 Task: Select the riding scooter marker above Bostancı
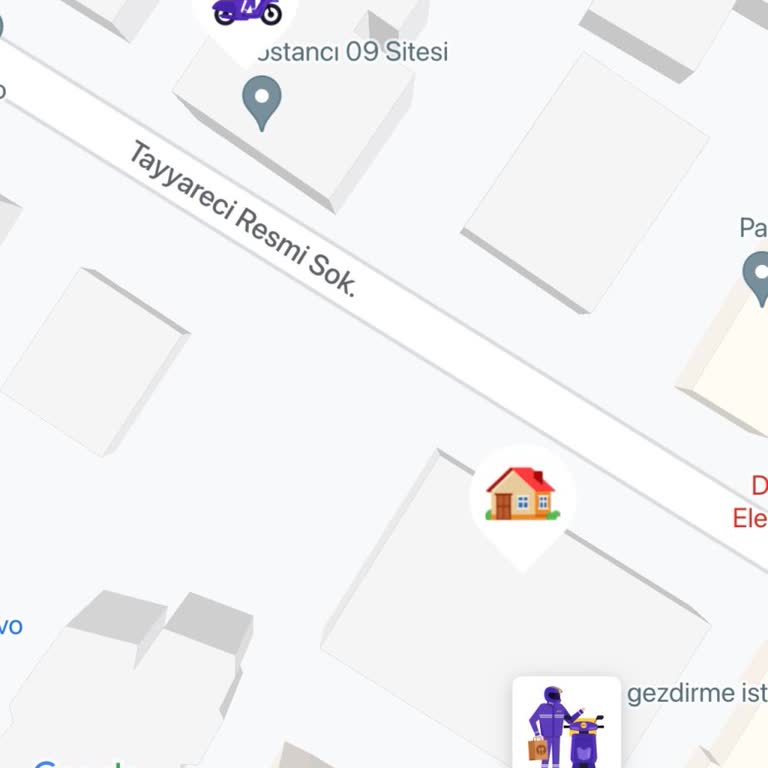pos(247,12)
